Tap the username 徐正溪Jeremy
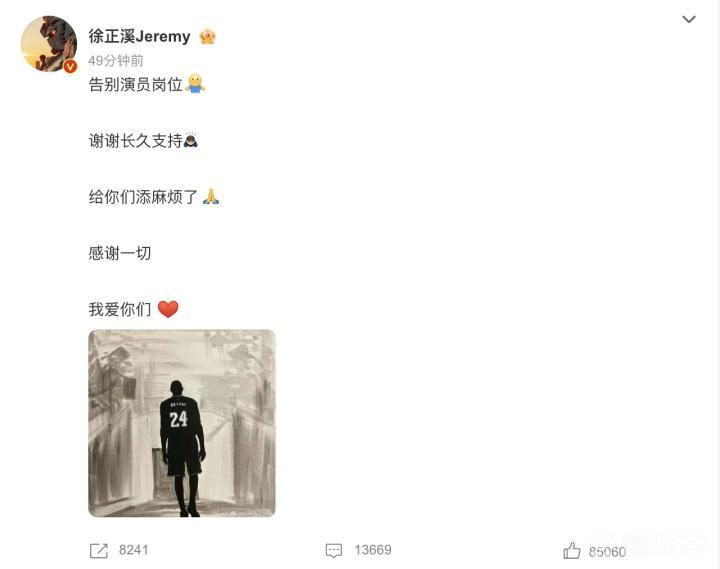 point(139,36)
